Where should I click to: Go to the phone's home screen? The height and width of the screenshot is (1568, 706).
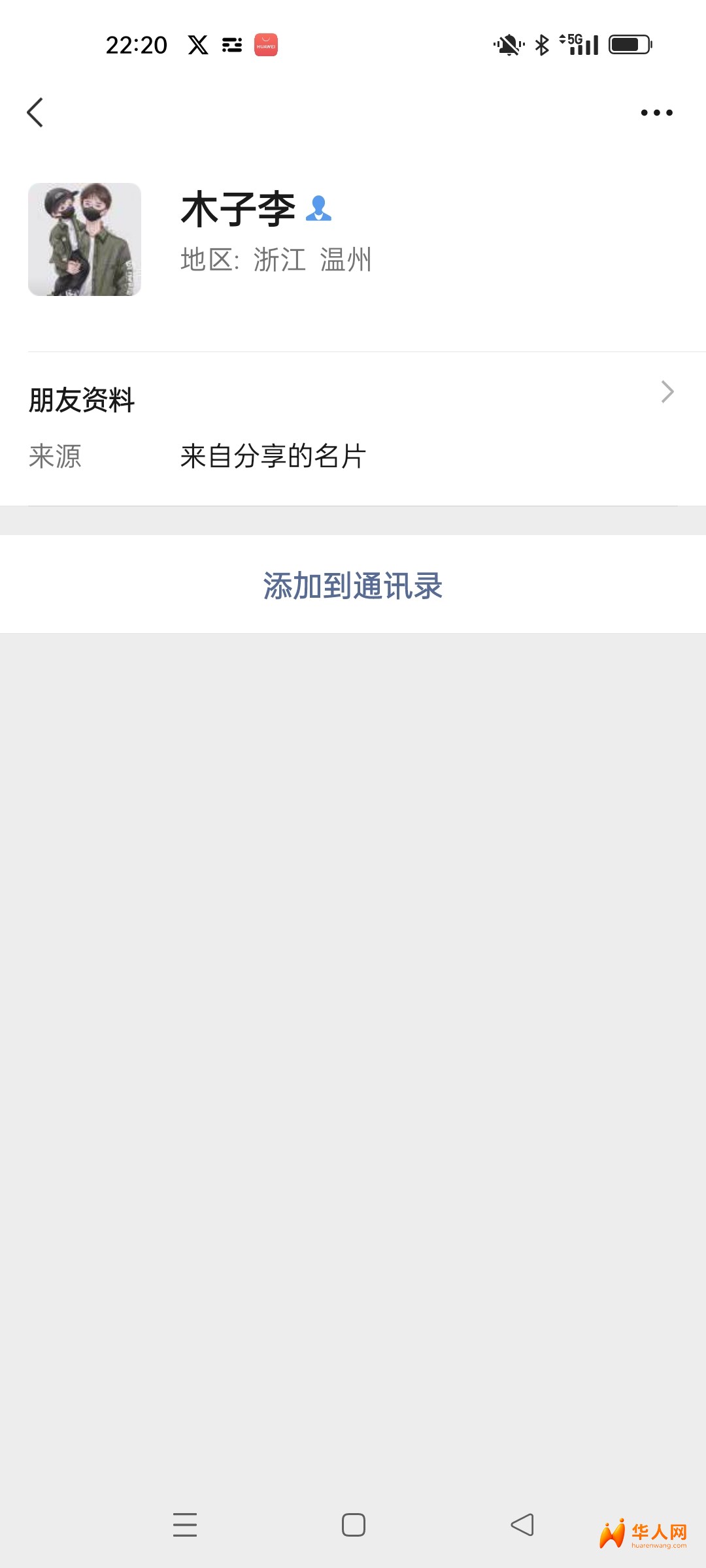pyautogui.click(x=354, y=1525)
